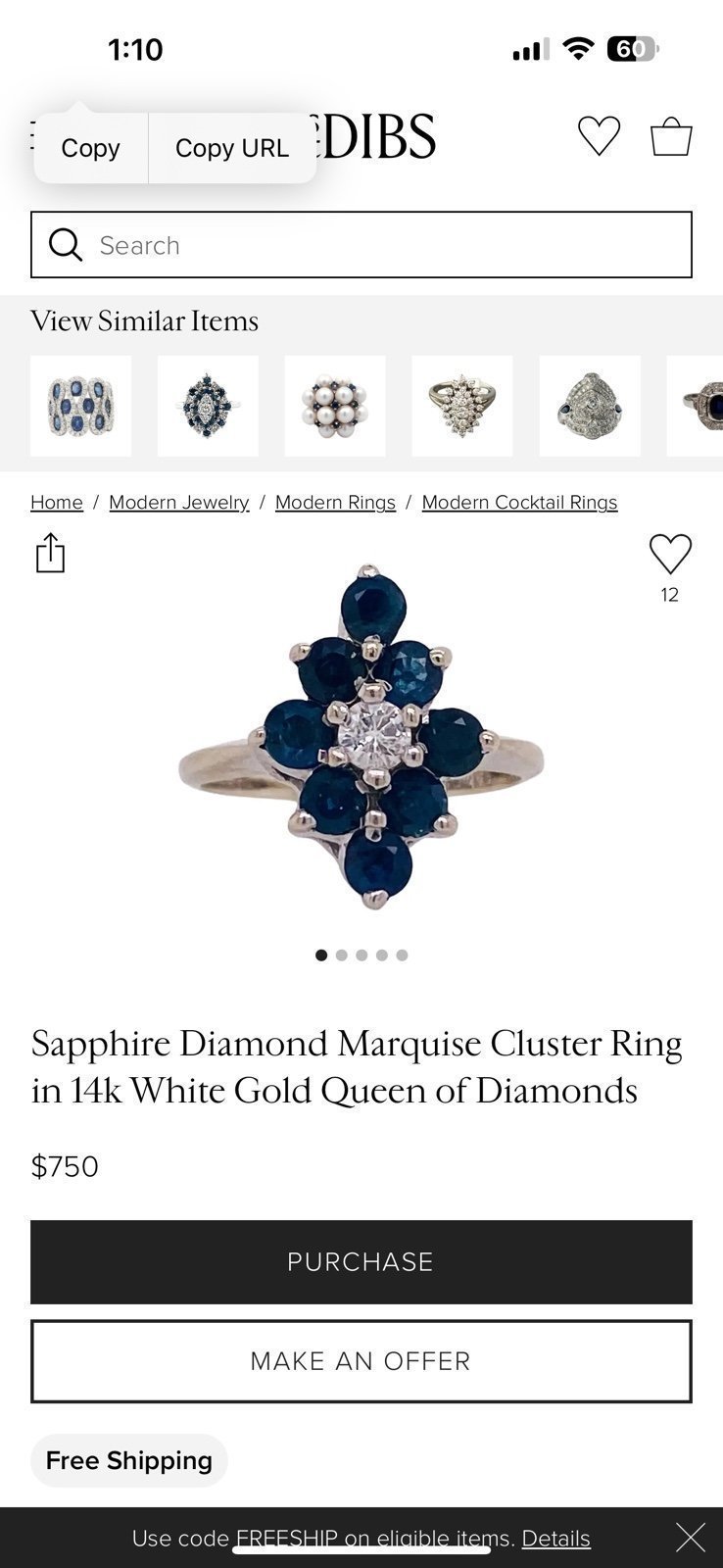Tap the PURCHASE button

tap(361, 1261)
